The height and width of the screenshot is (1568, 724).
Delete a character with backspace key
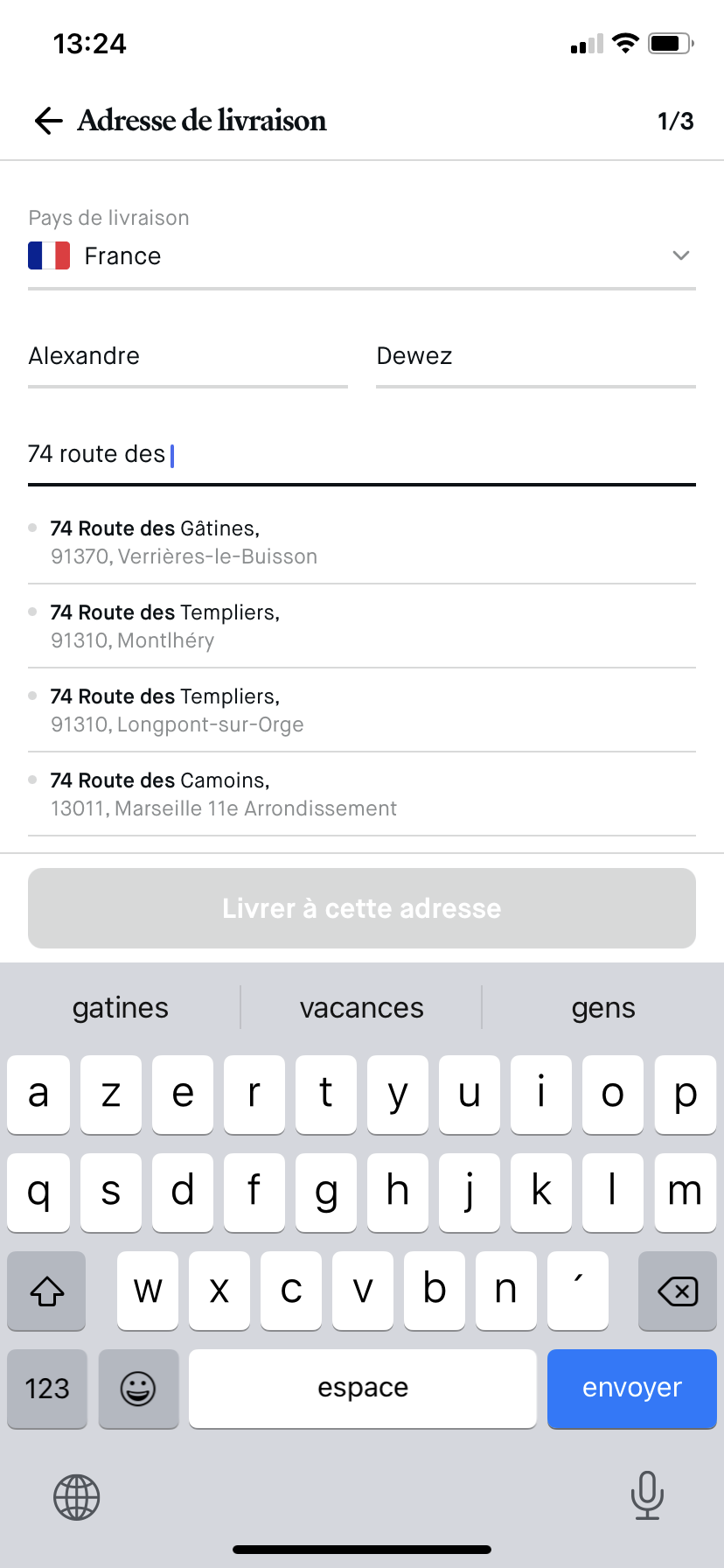pos(678,1291)
